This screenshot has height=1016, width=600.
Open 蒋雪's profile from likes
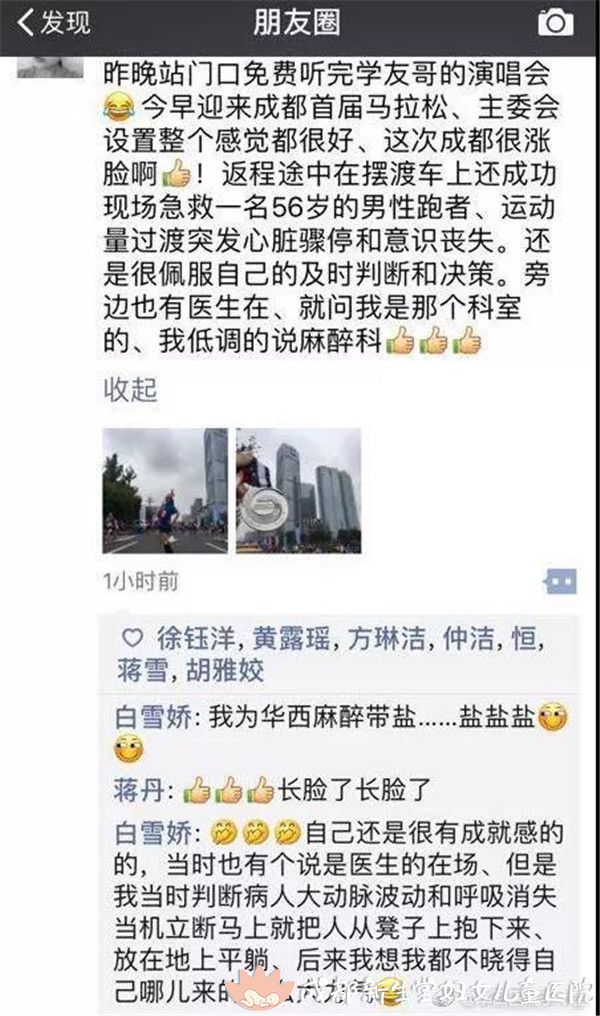(142, 670)
